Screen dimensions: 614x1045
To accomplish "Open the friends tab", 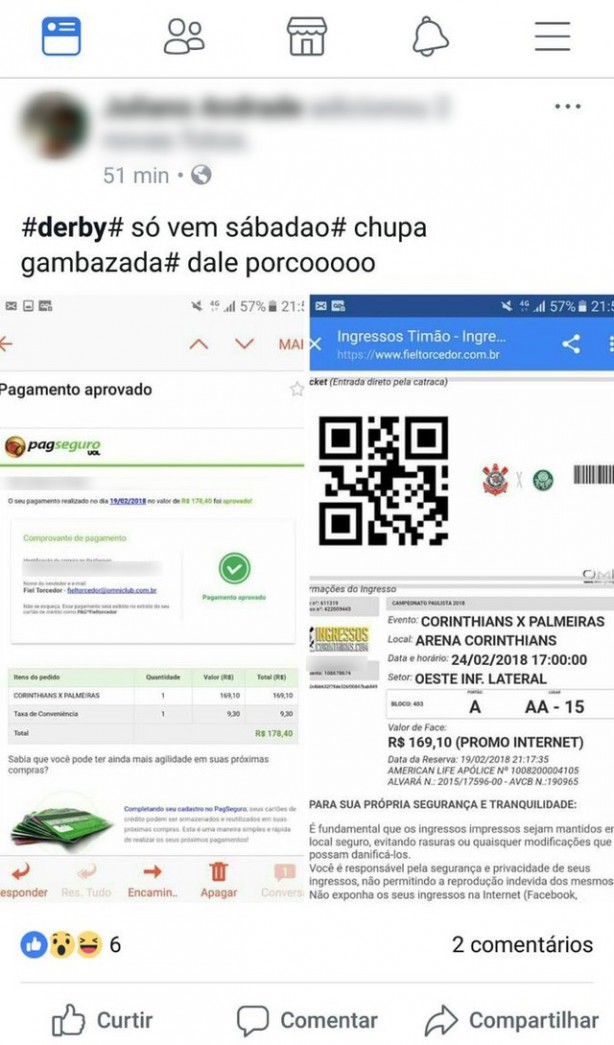I will 184,36.
